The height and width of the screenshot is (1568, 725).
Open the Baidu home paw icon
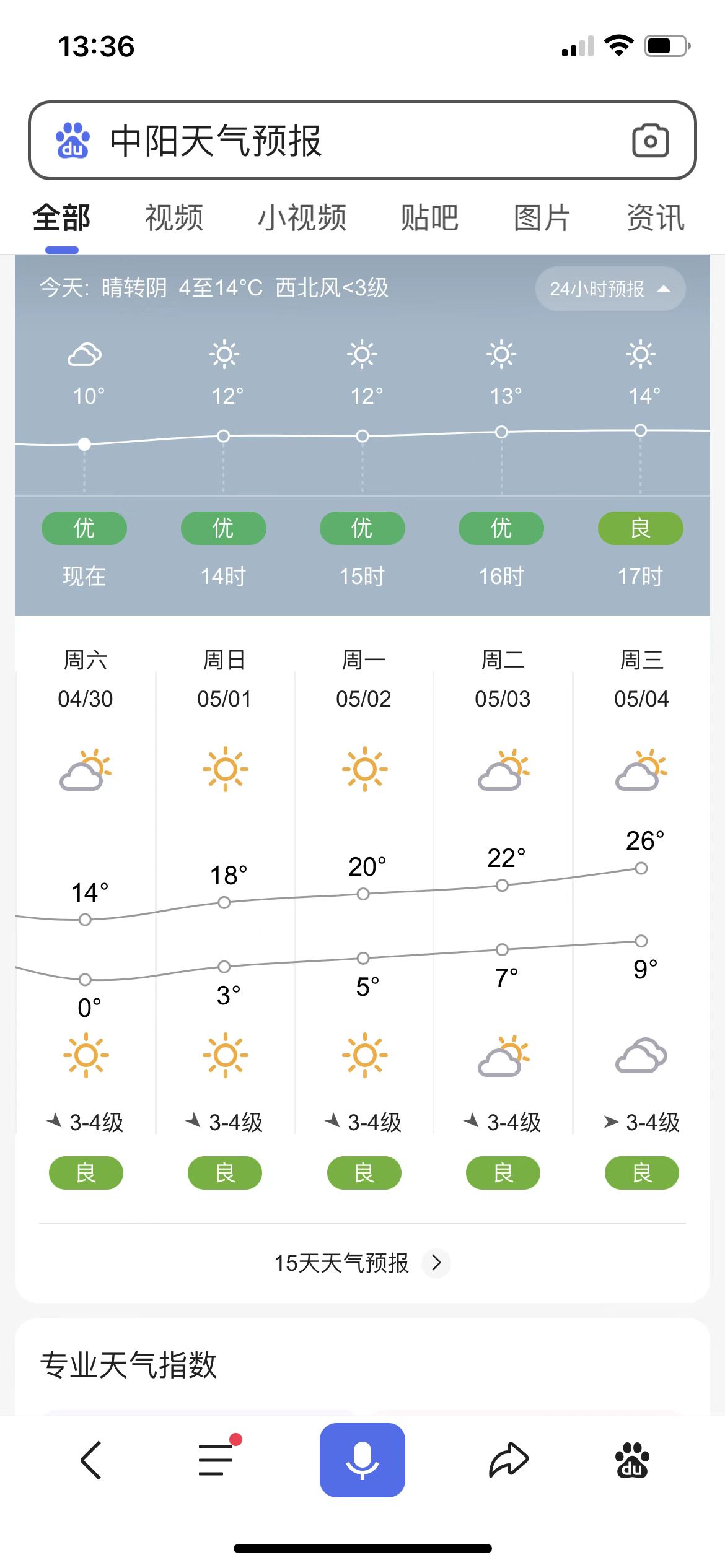click(x=632, y=1460)
